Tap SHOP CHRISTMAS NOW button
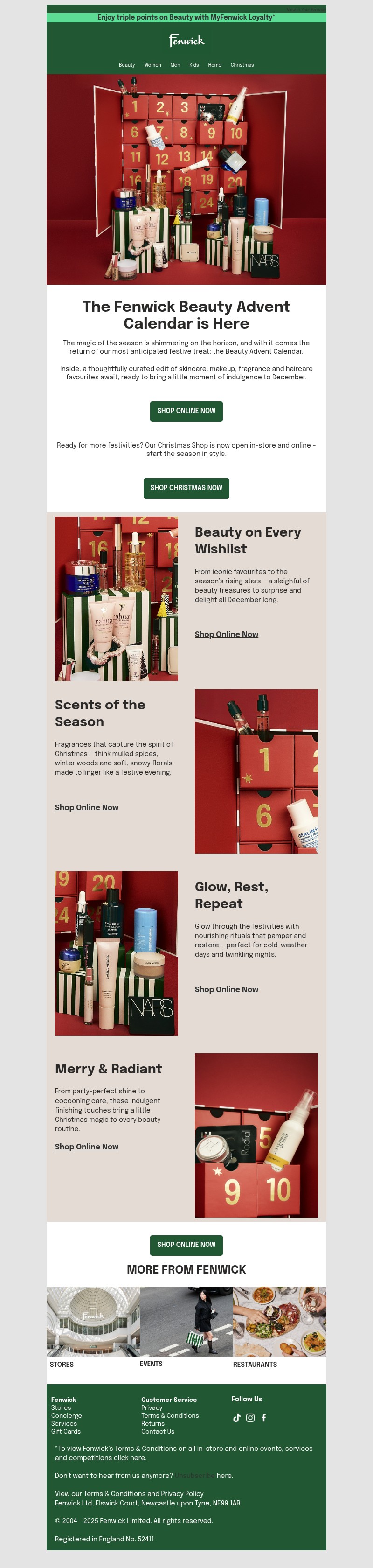 tap(186, 488)
